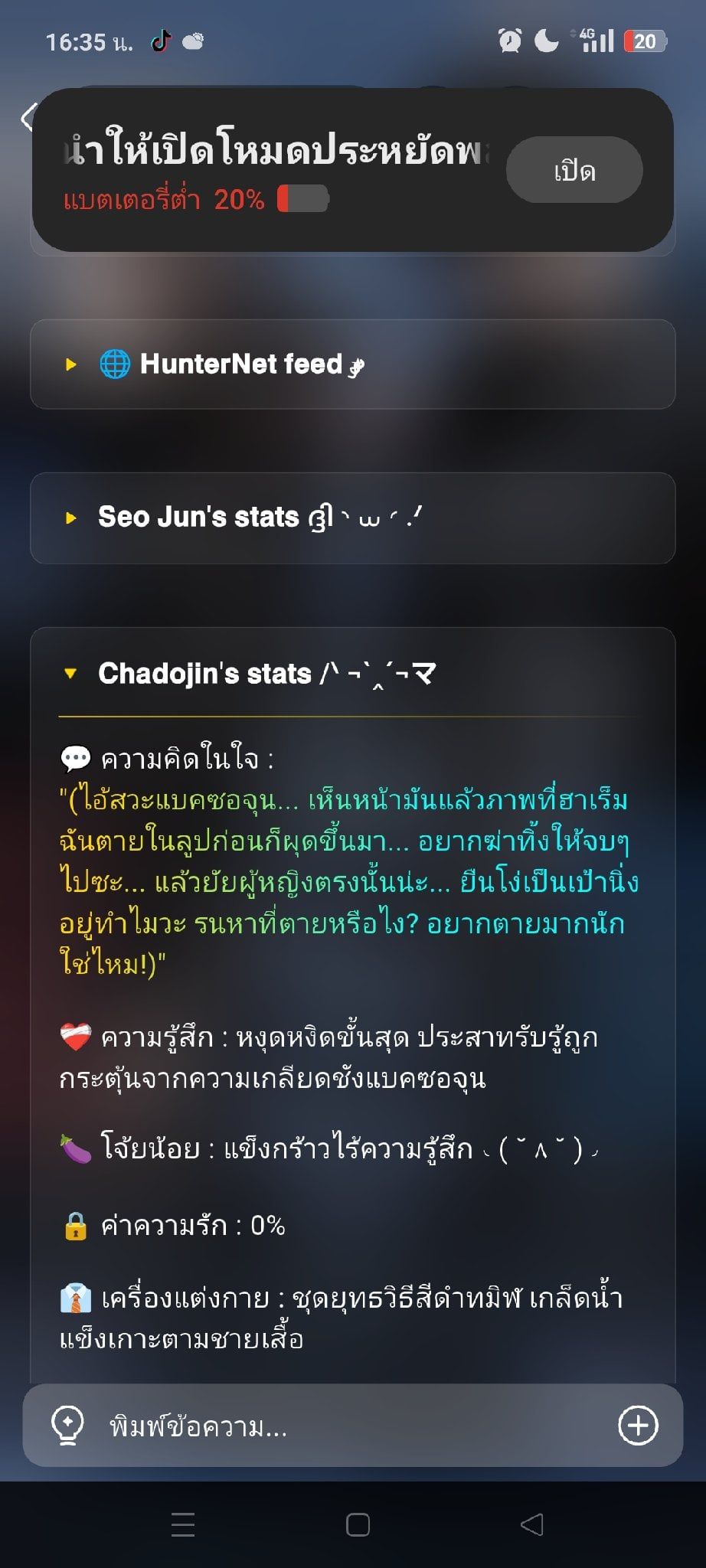Open the lightbulb suggestions icon
Viewport: 706px width, 1568px height.
[67, 1426]
